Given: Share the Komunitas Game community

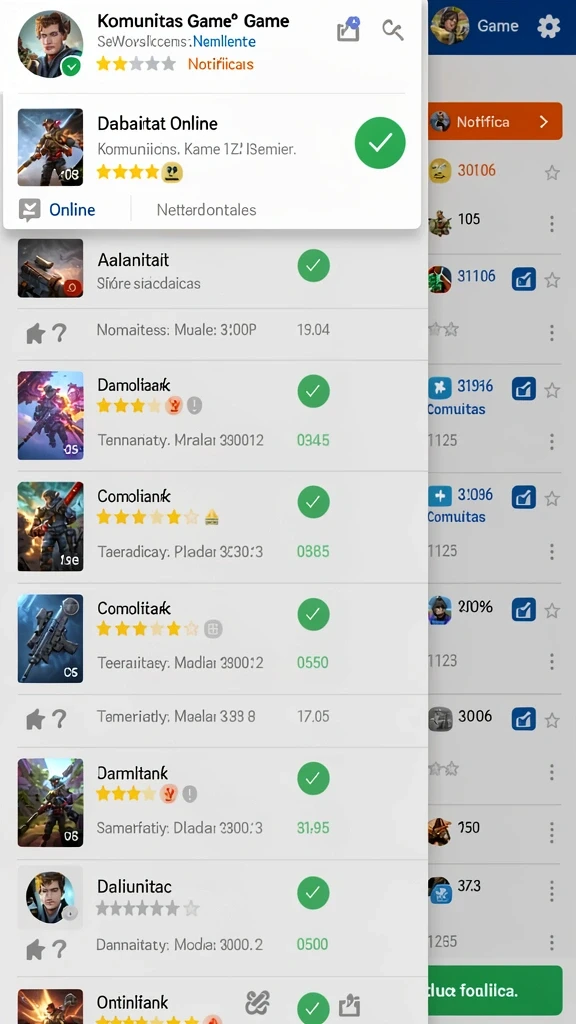Looking at the screenshot, I should click(x=349, y=29).
